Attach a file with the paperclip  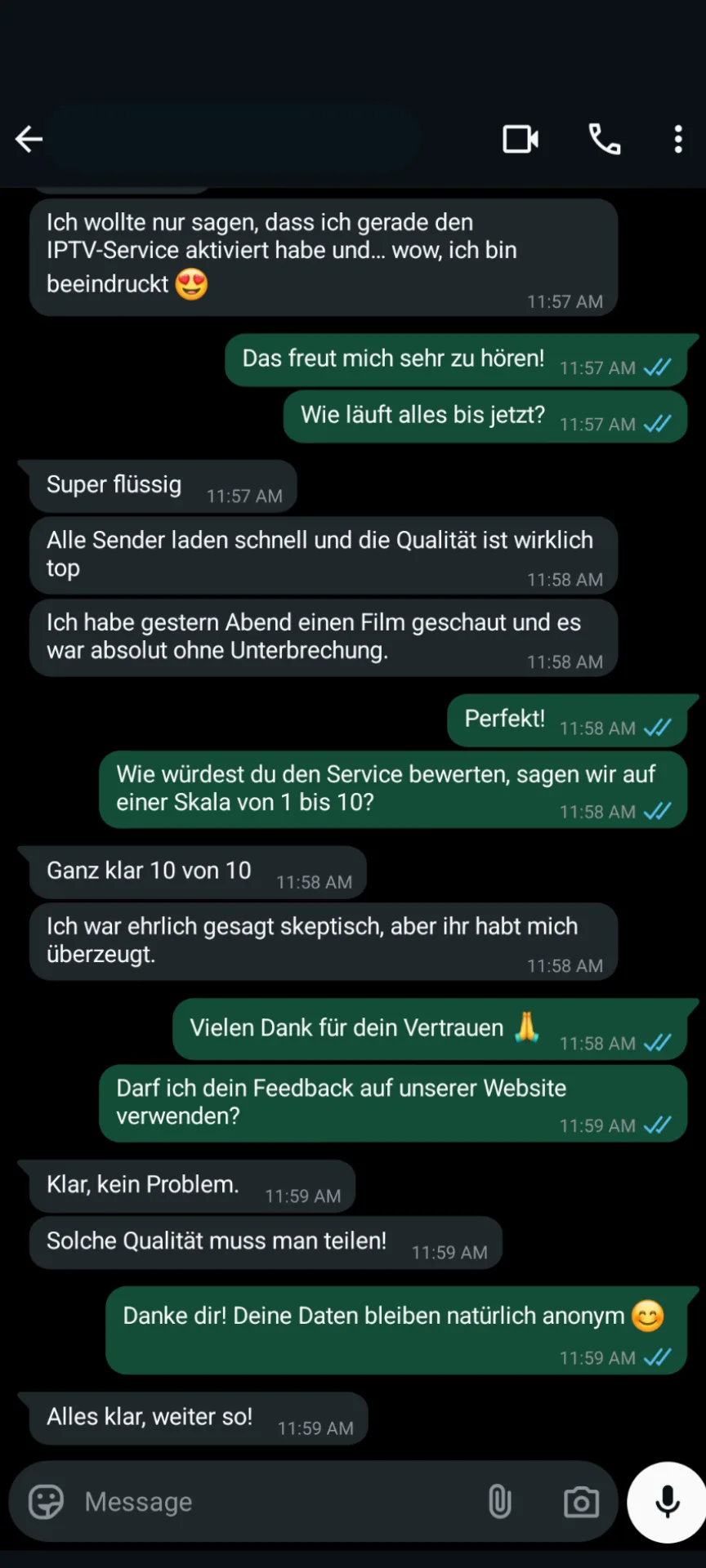(499, 1501)
